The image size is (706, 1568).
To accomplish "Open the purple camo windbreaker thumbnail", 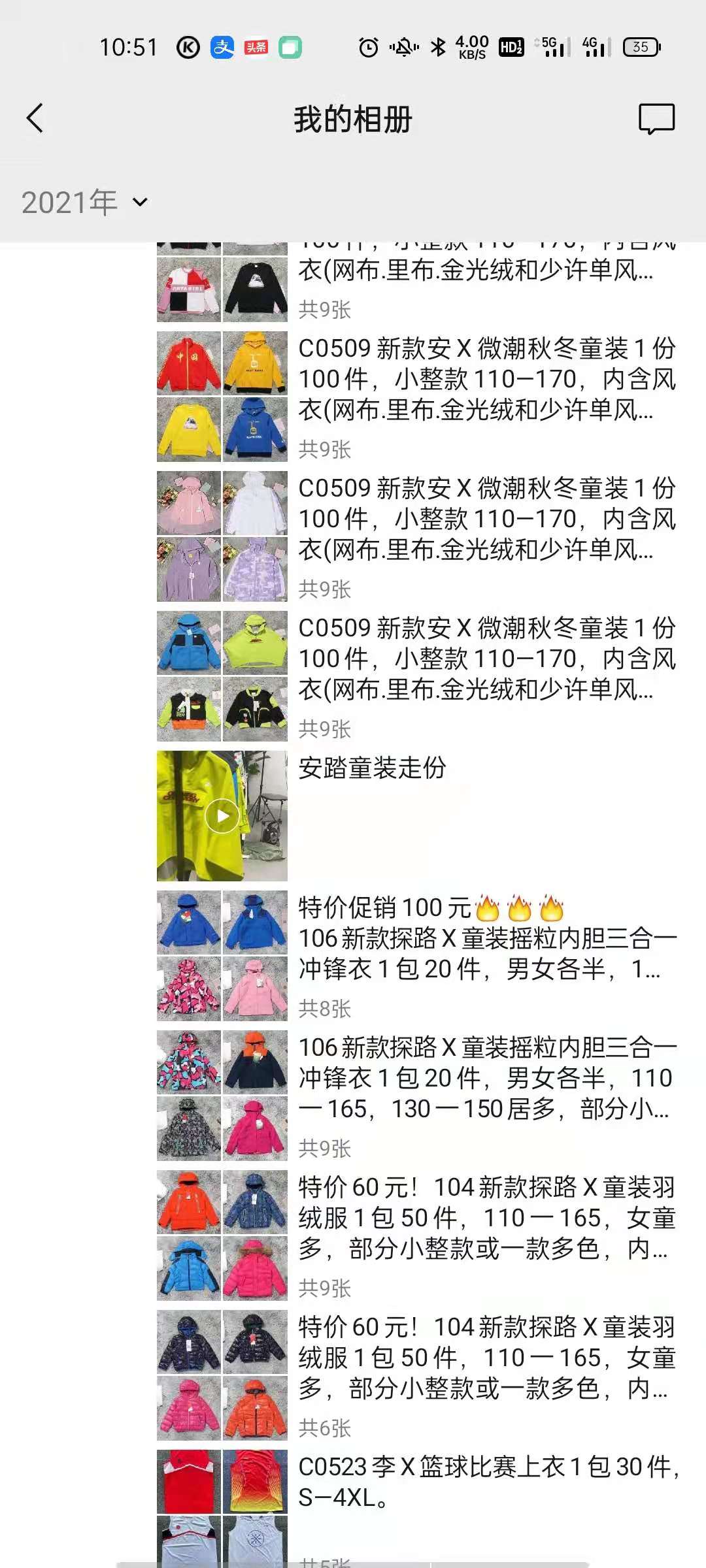I will (x=255, y=568).
